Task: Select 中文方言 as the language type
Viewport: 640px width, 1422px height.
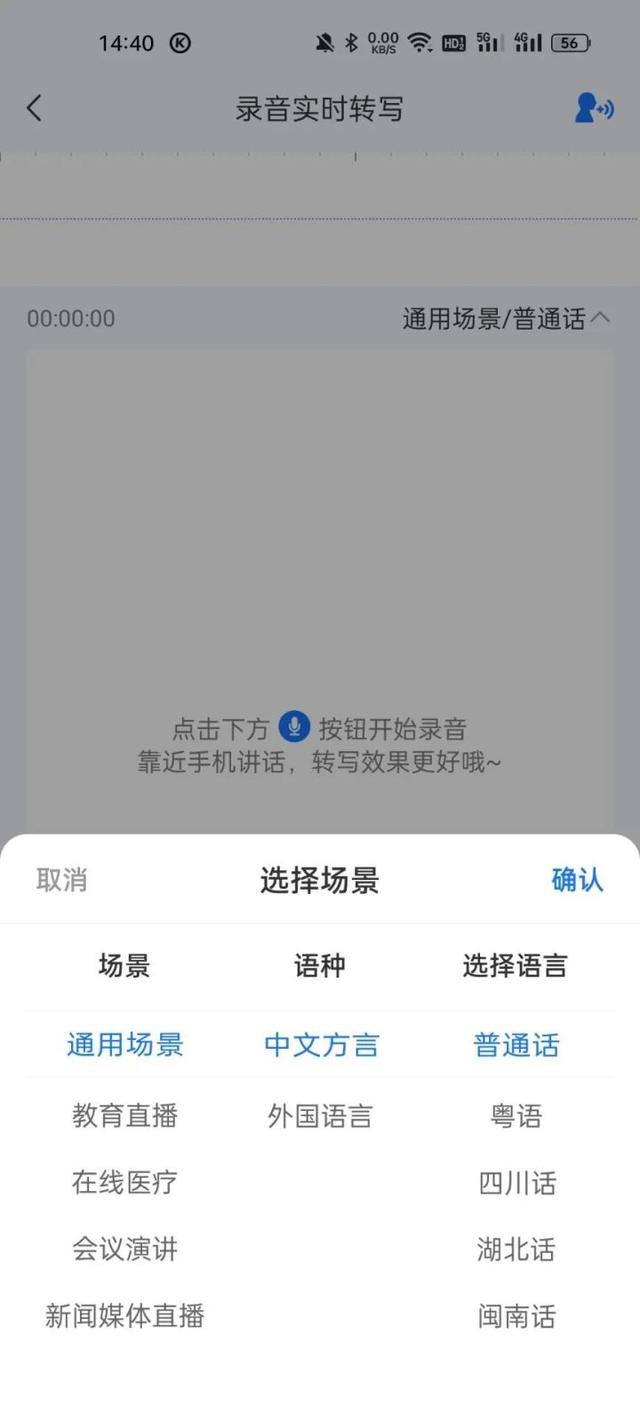Action: point(321,1045)
